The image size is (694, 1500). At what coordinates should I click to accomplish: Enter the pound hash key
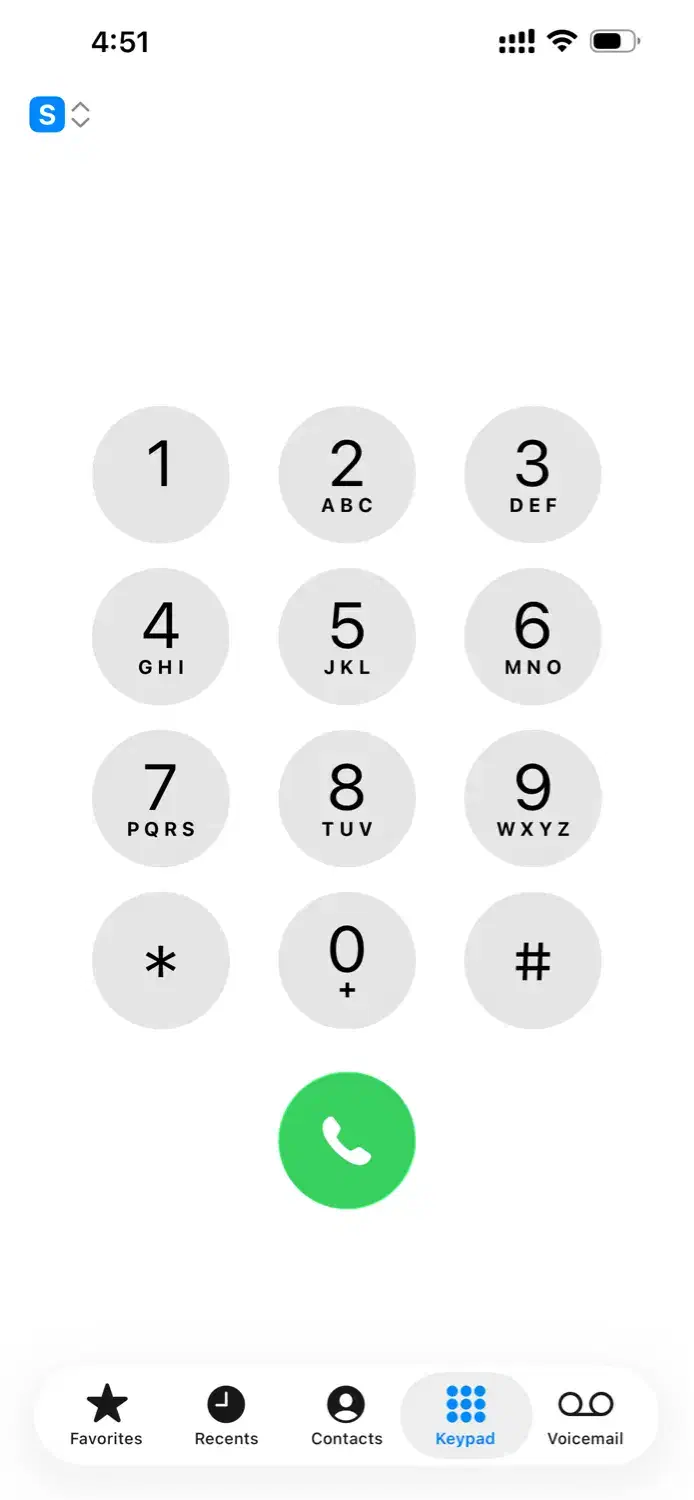pos(533,961)
